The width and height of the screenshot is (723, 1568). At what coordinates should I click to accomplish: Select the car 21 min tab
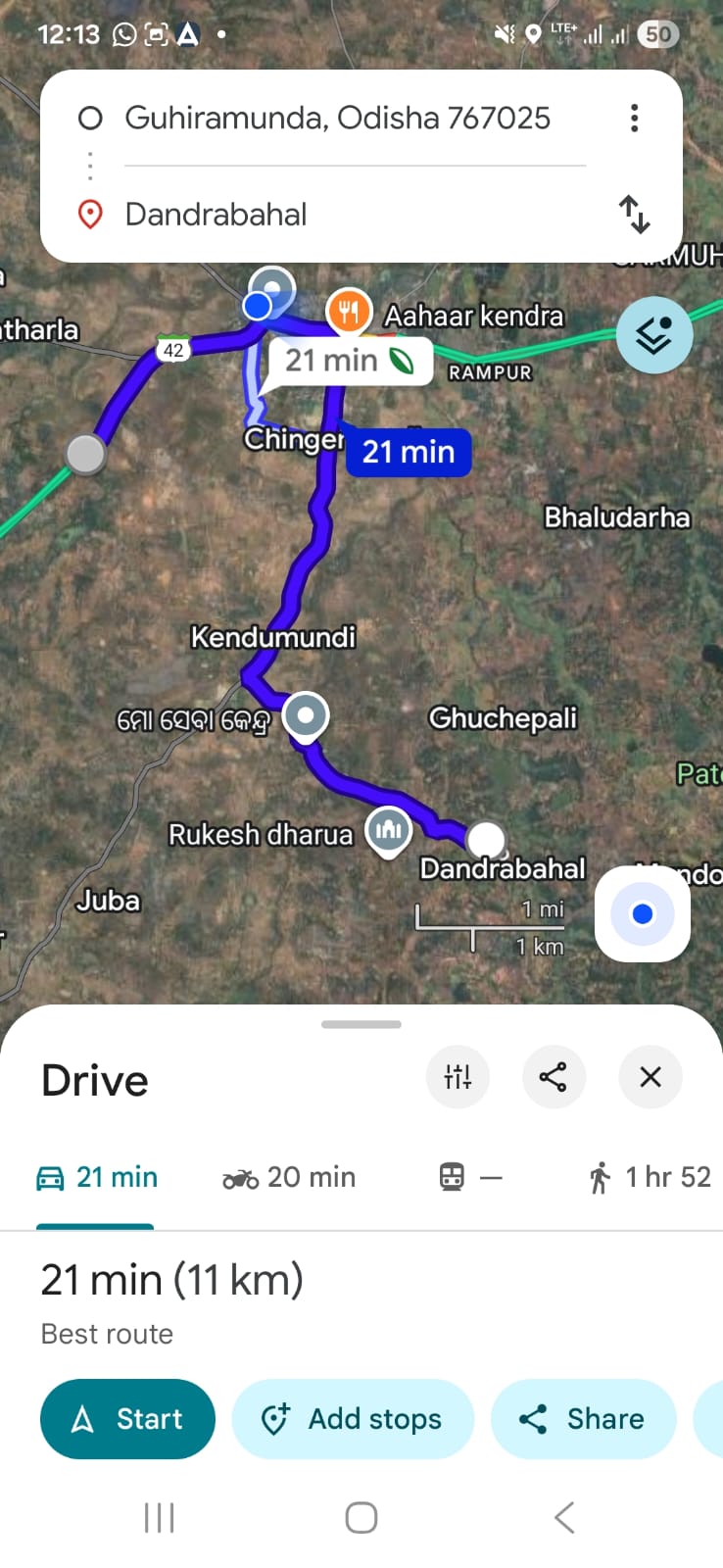tap(97, 1177)
